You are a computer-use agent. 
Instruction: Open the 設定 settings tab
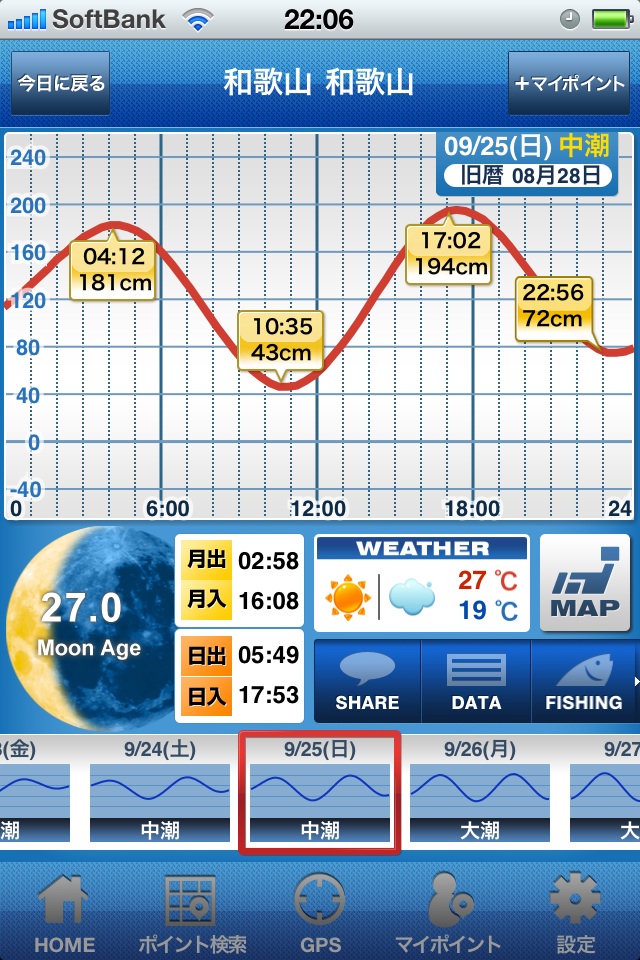point(575,912)
